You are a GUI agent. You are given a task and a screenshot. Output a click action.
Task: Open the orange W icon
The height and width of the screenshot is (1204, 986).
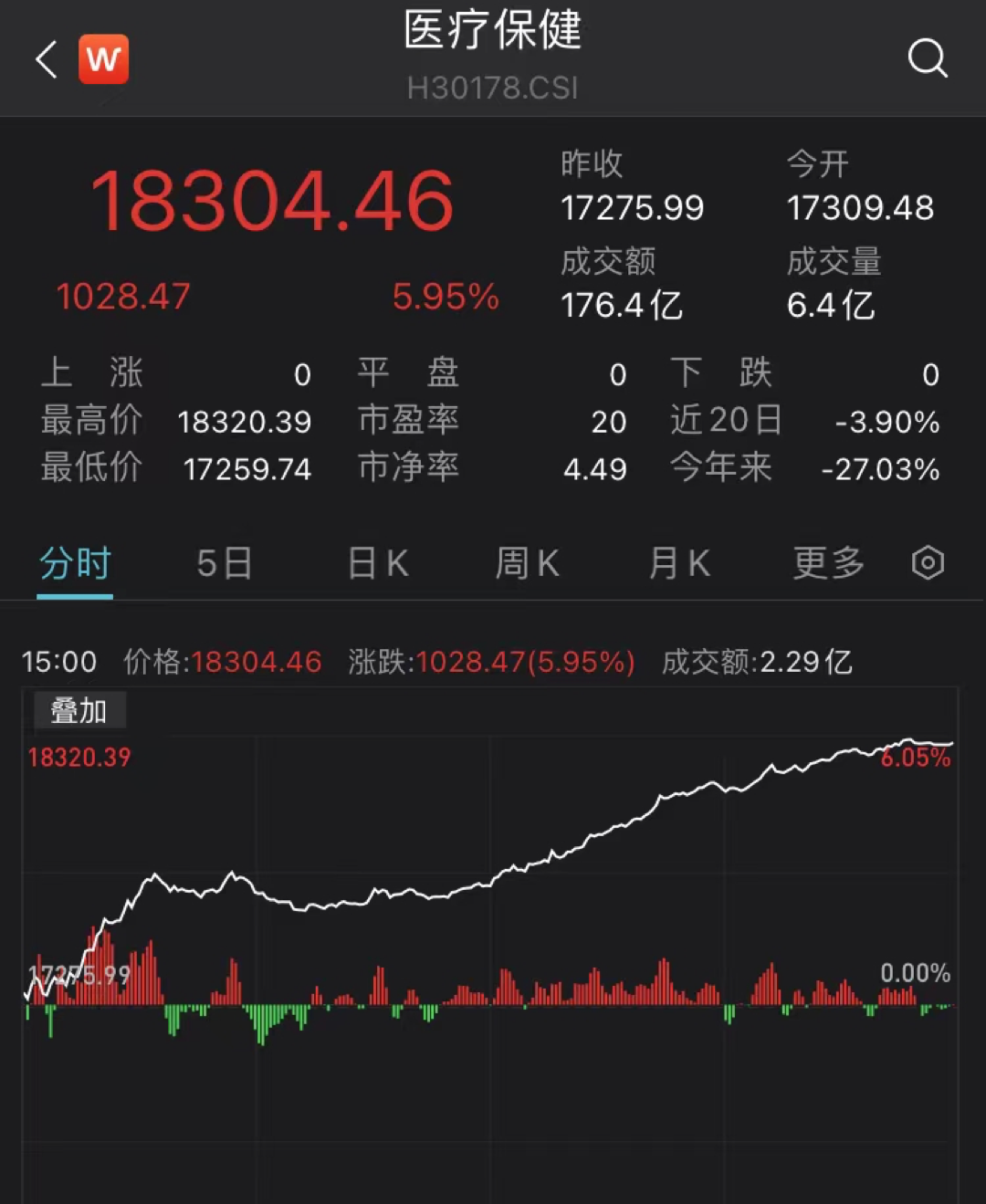103,59
